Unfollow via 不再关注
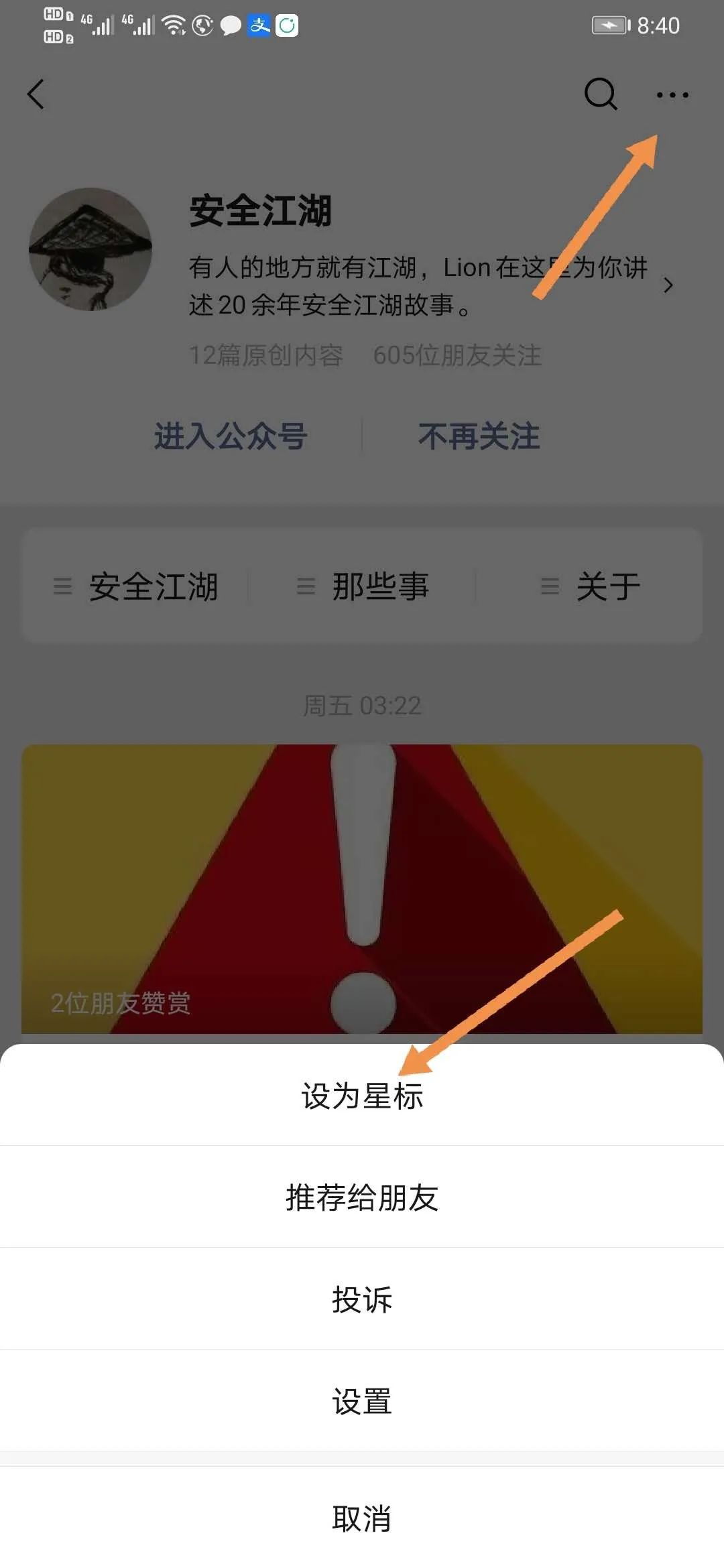The height and width of the screenshot is (1568, 724). pyautogui.click(x=479, y=436)
